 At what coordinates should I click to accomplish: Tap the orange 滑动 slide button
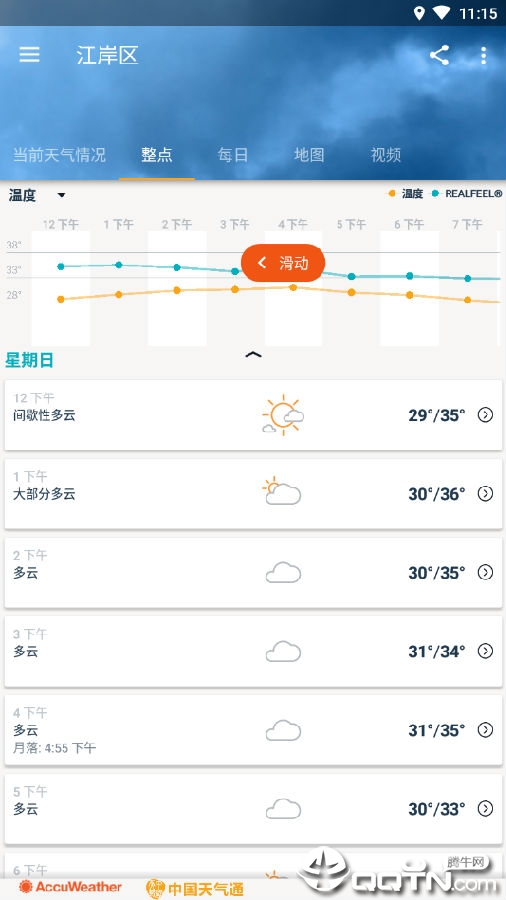click(283, 263)
